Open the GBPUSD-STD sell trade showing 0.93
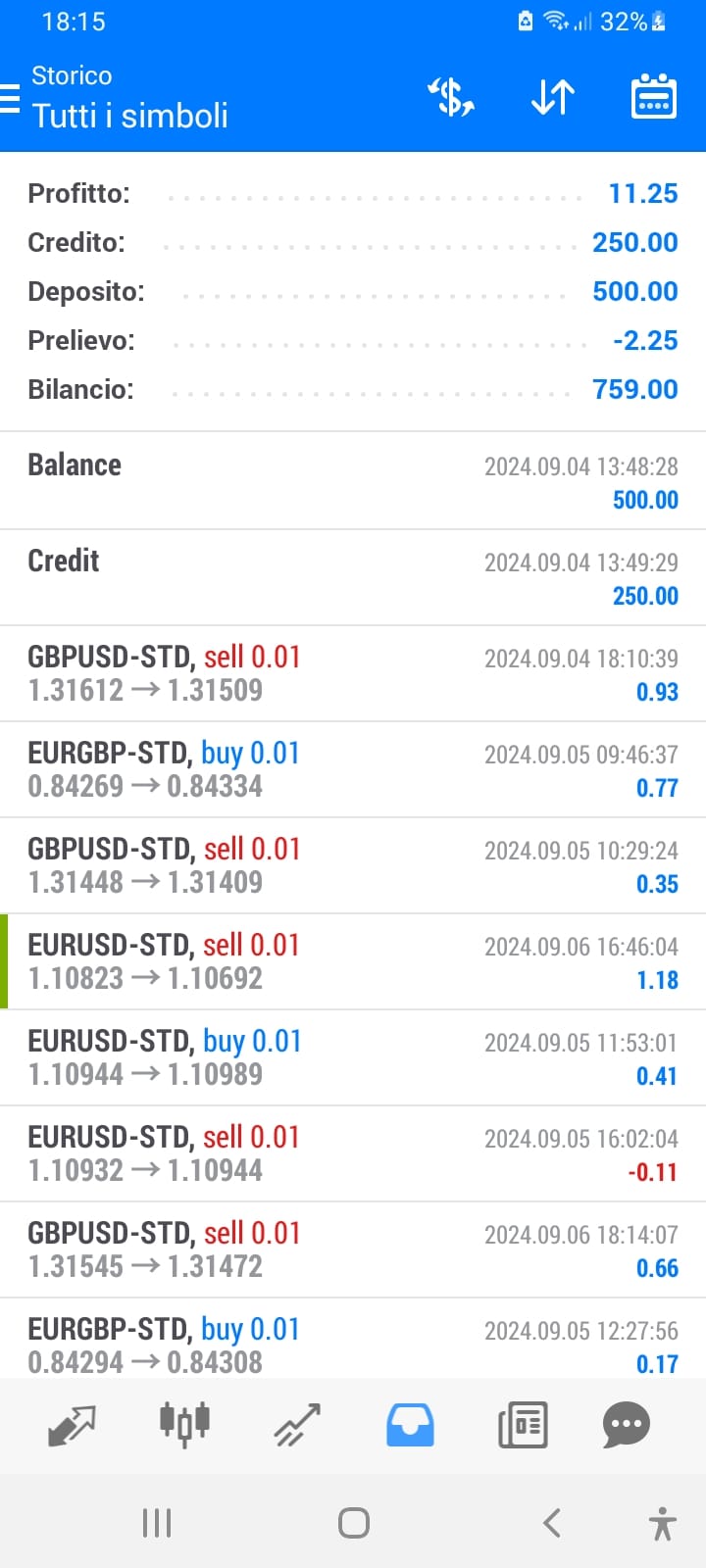Screen dimensions: 706x1568 [x=353, y=671]
